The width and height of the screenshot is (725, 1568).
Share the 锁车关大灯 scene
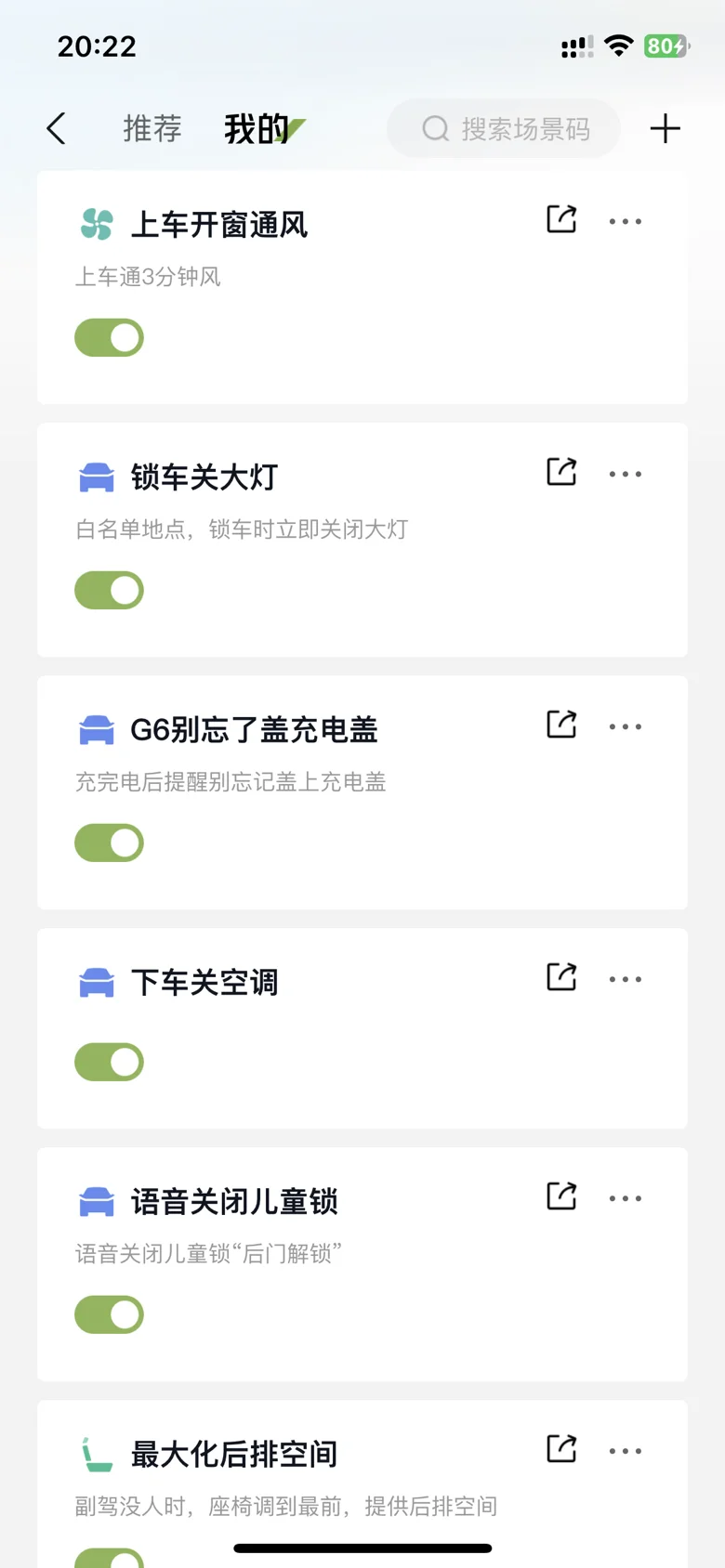(561, 473)
